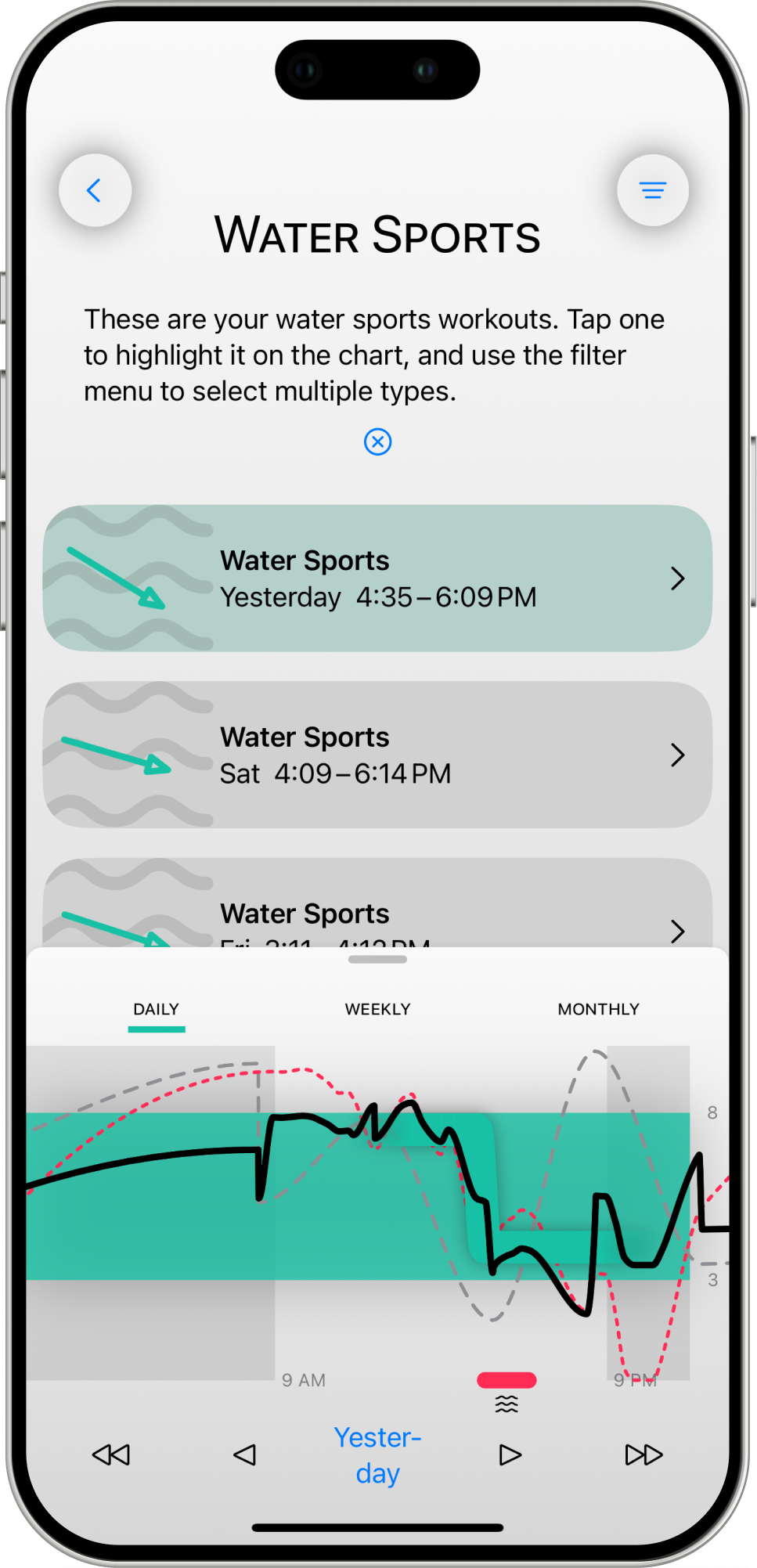Open Saturday's 4:09–6:14 PM Water Sports workout

pyautogui.click(x=377, y=755)
